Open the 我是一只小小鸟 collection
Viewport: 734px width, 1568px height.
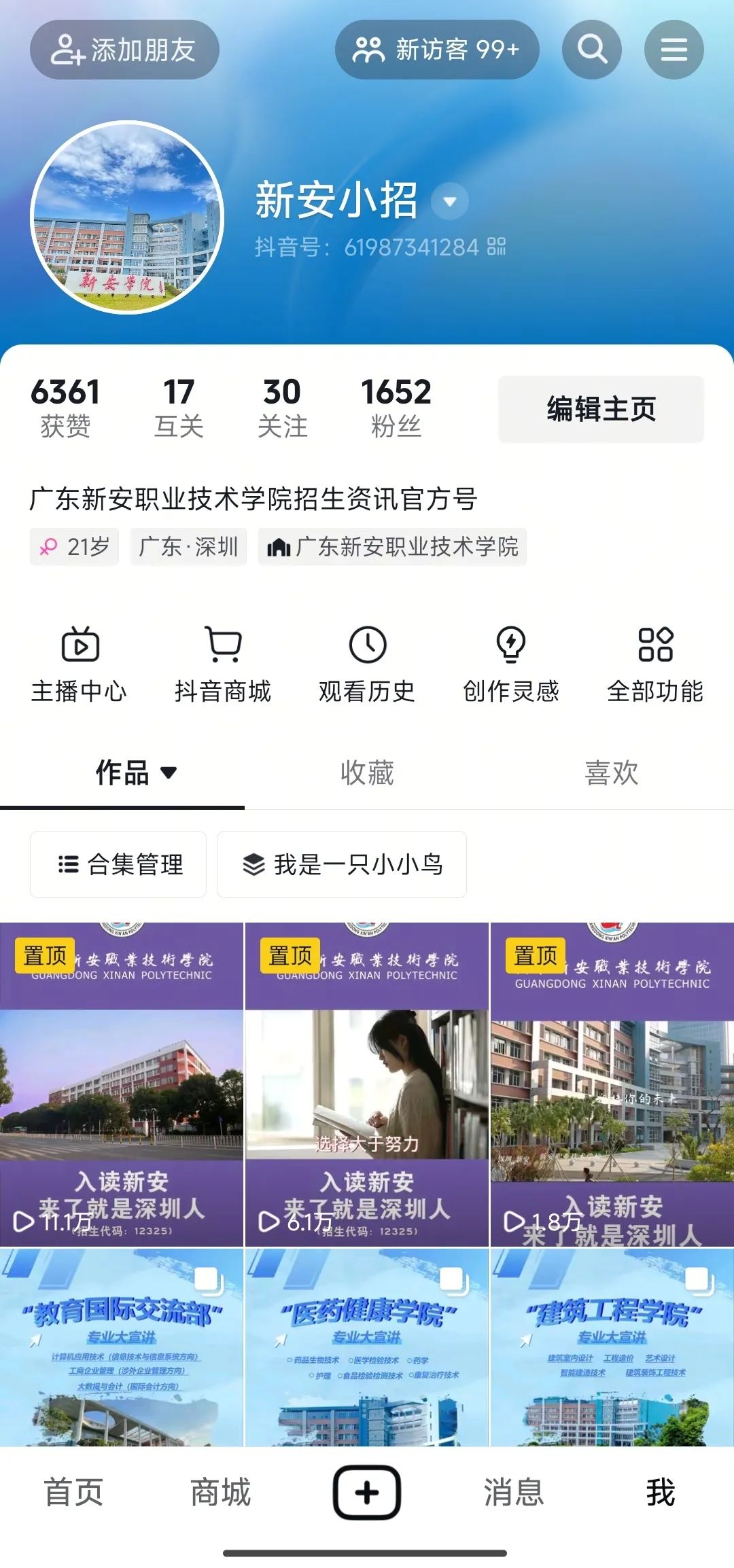point(342,864)
